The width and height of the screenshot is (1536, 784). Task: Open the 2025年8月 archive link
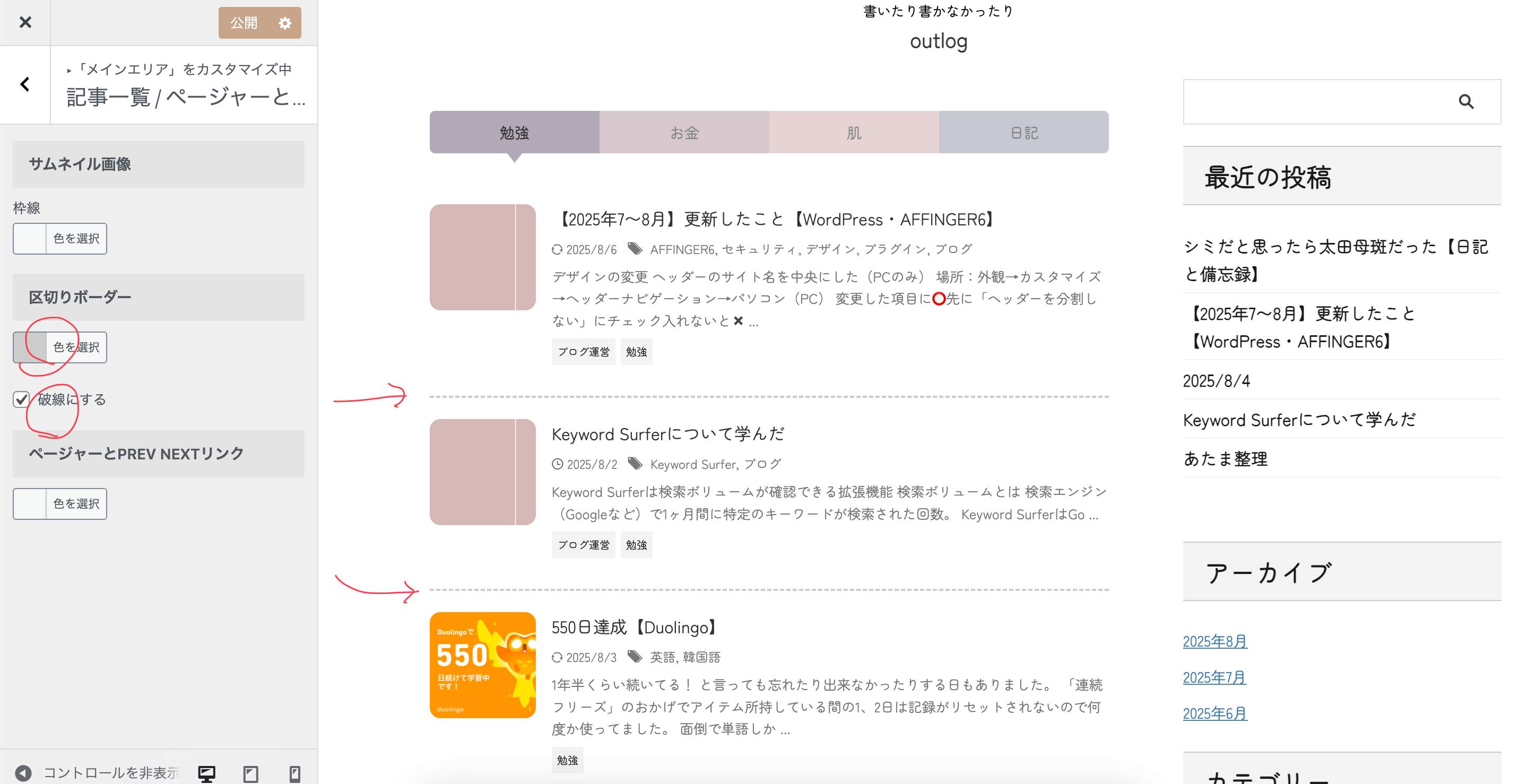tap(1214, 641)
